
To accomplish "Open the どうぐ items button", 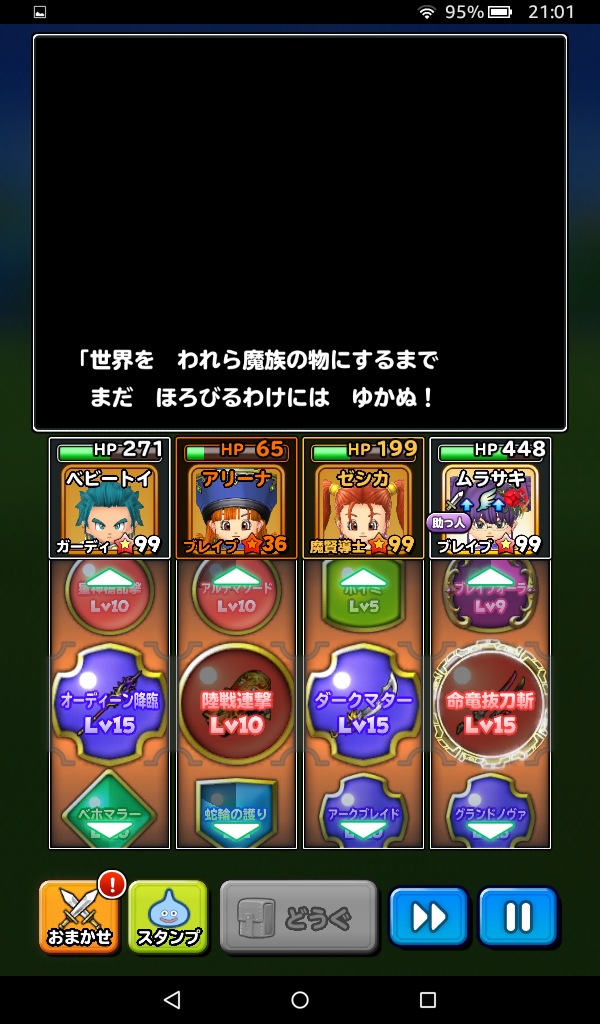I will coord(299,916).
